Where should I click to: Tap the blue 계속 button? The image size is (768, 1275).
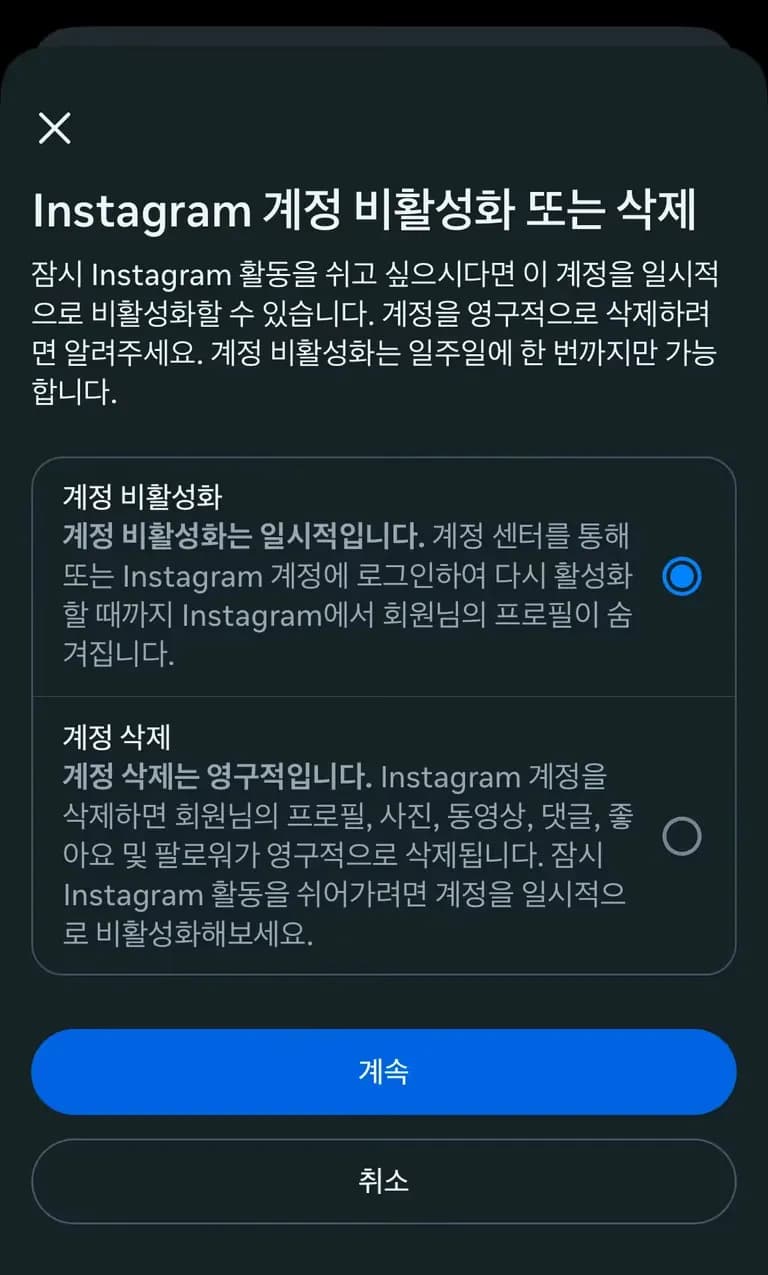[384, 1072]
